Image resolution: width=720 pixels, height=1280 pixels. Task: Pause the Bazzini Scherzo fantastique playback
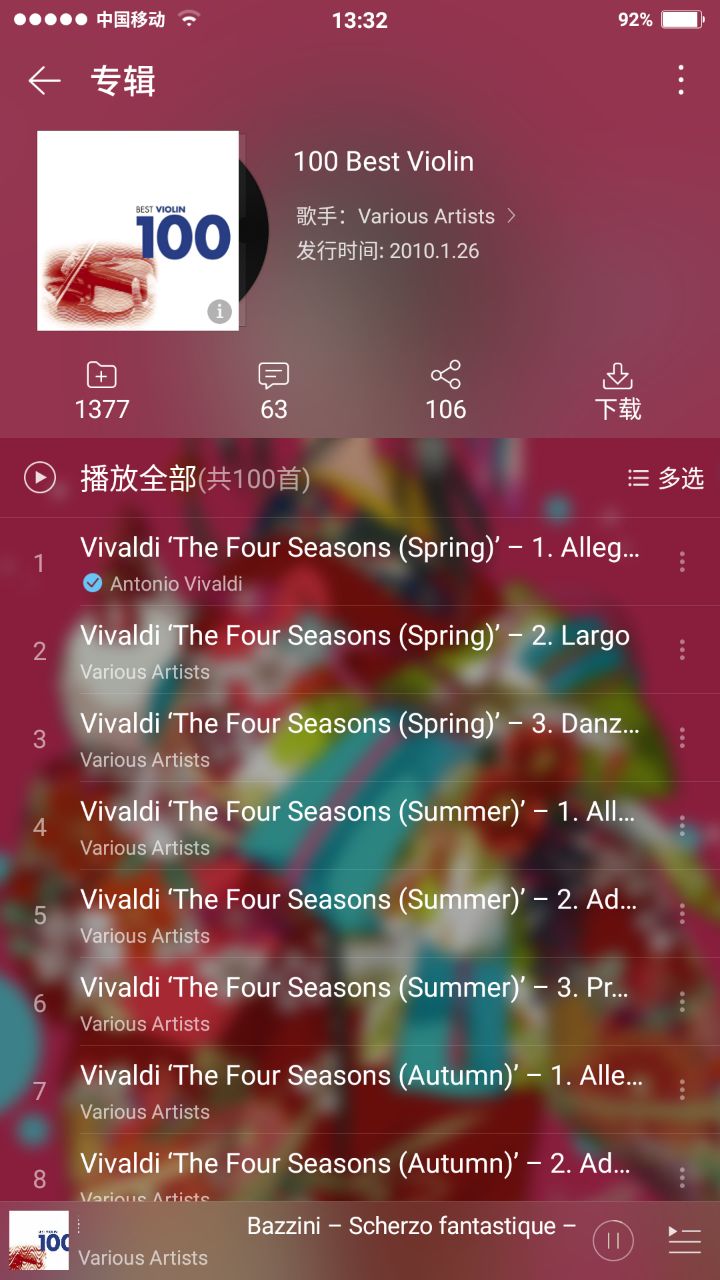click(613, 1241)
